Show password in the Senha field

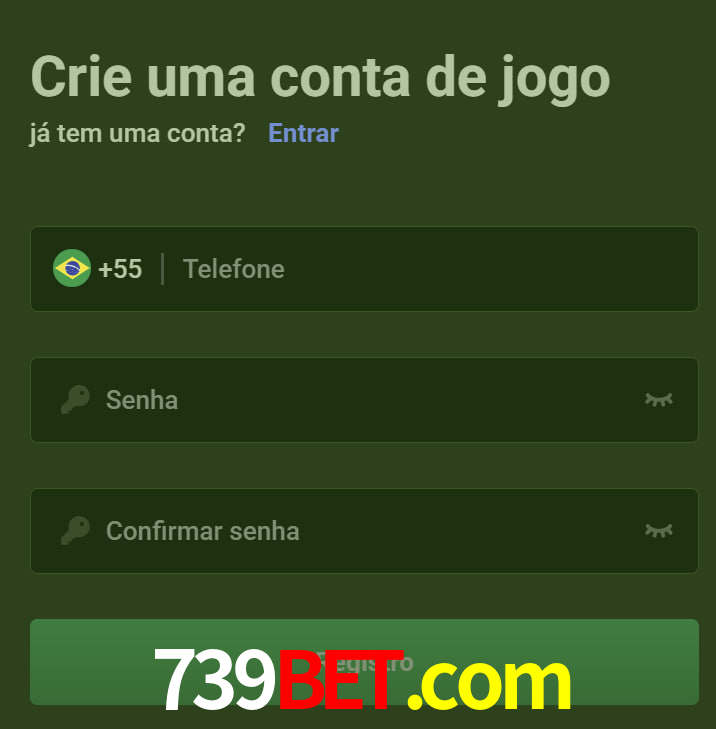click(658, 400)
